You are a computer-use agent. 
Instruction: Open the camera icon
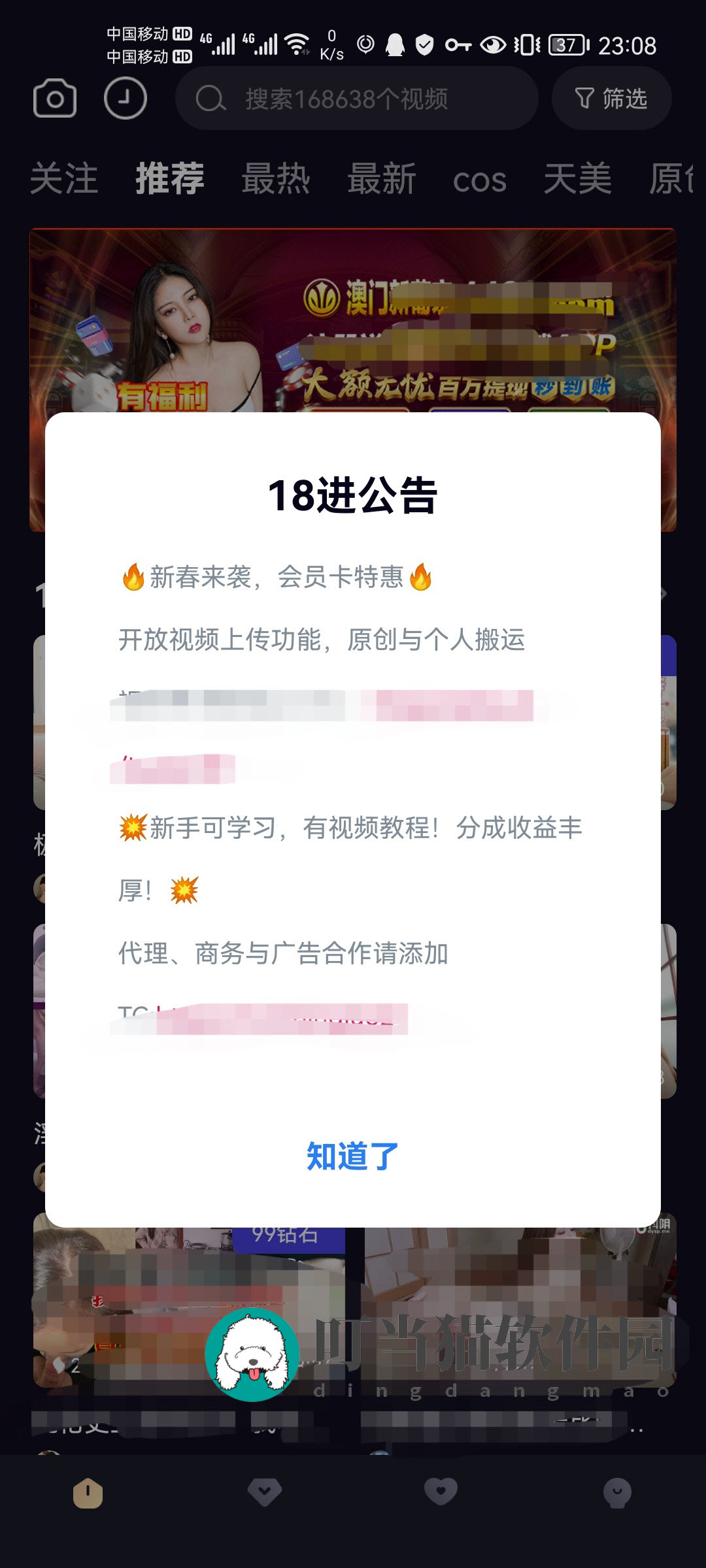coord(55,99)
